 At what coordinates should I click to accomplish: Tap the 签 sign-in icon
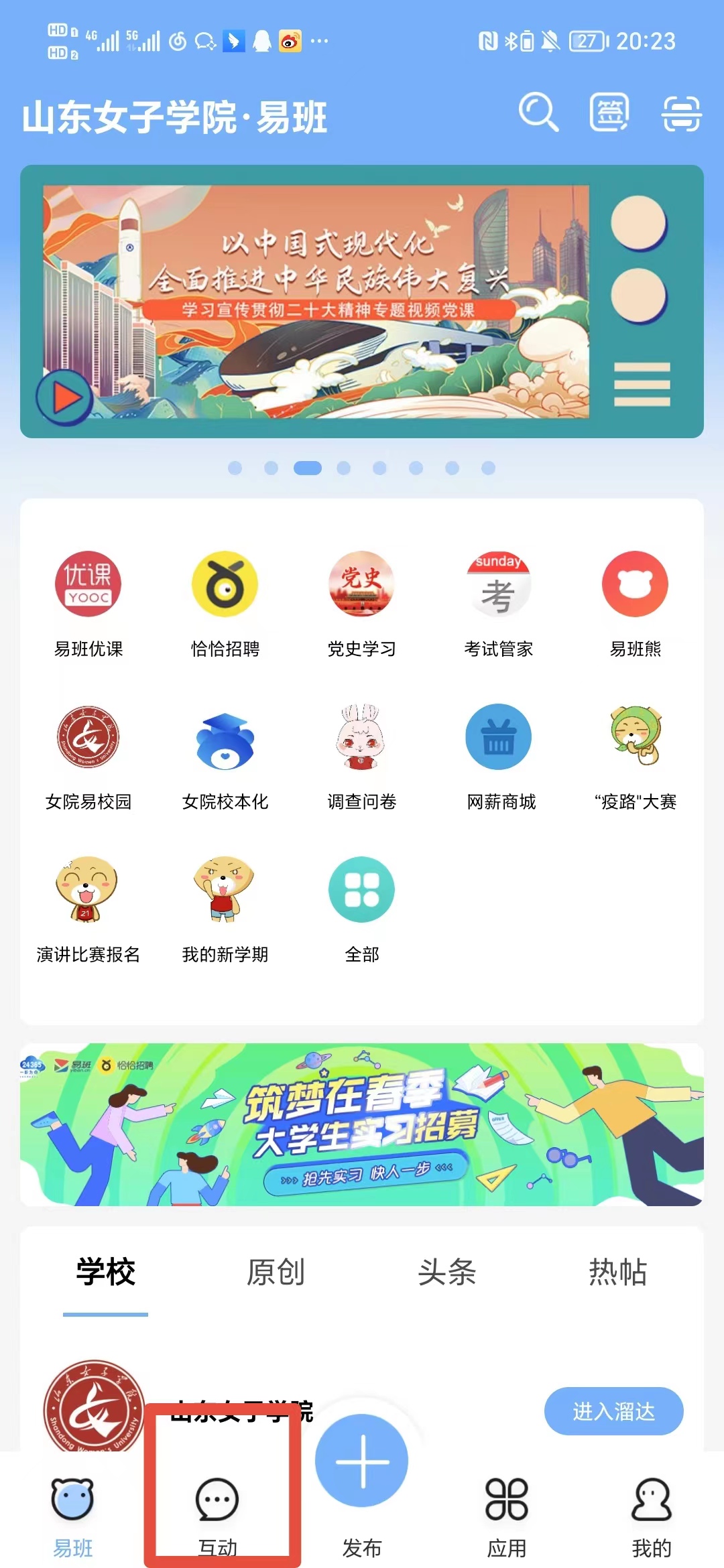point(609,113)
